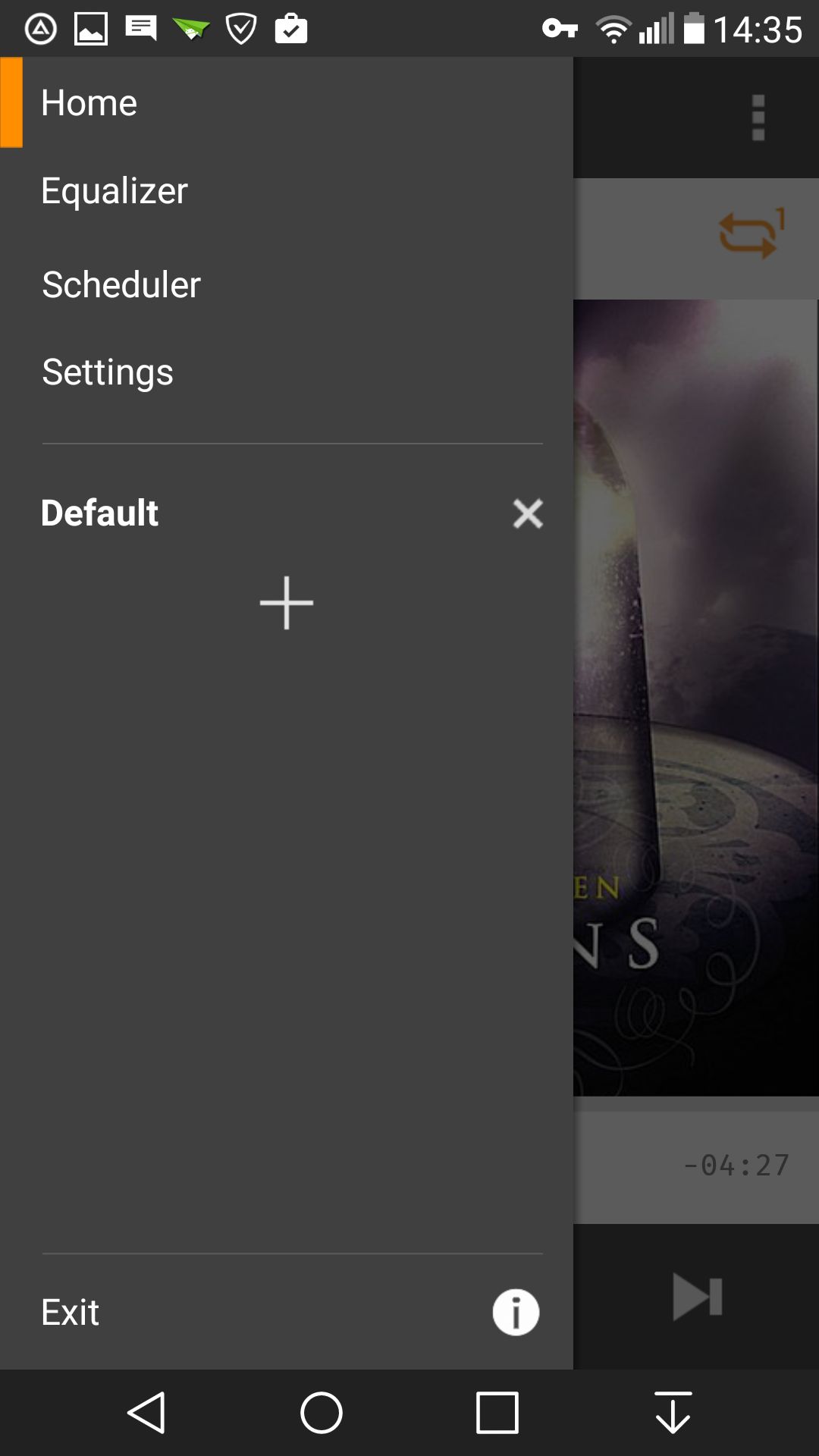Screen dimensions: 819x1456
Task: Go to Home in the drawer
Action: pos(287,102)
